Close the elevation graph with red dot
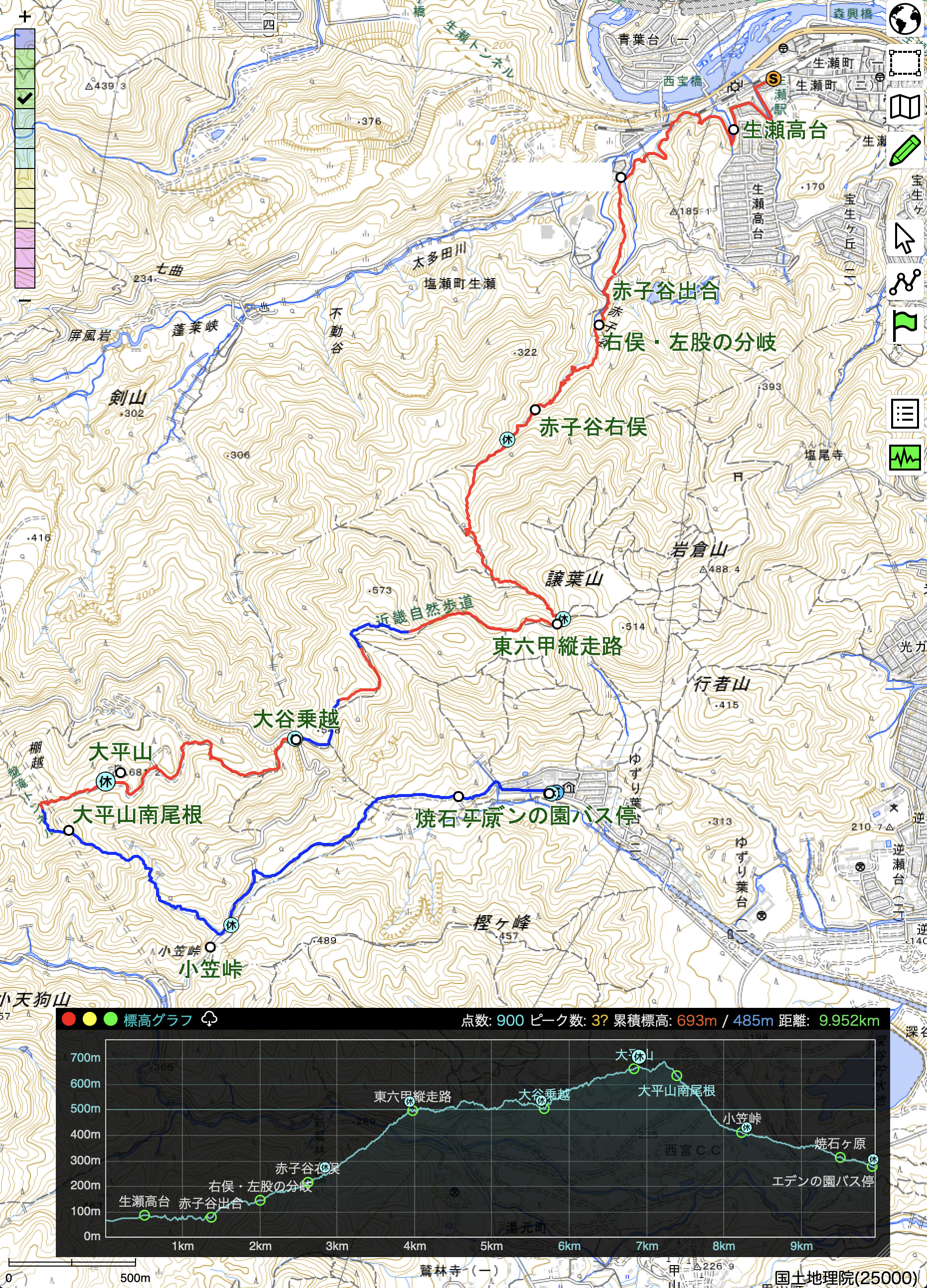Viewport: 927px width, 1288px height. 69,1019
